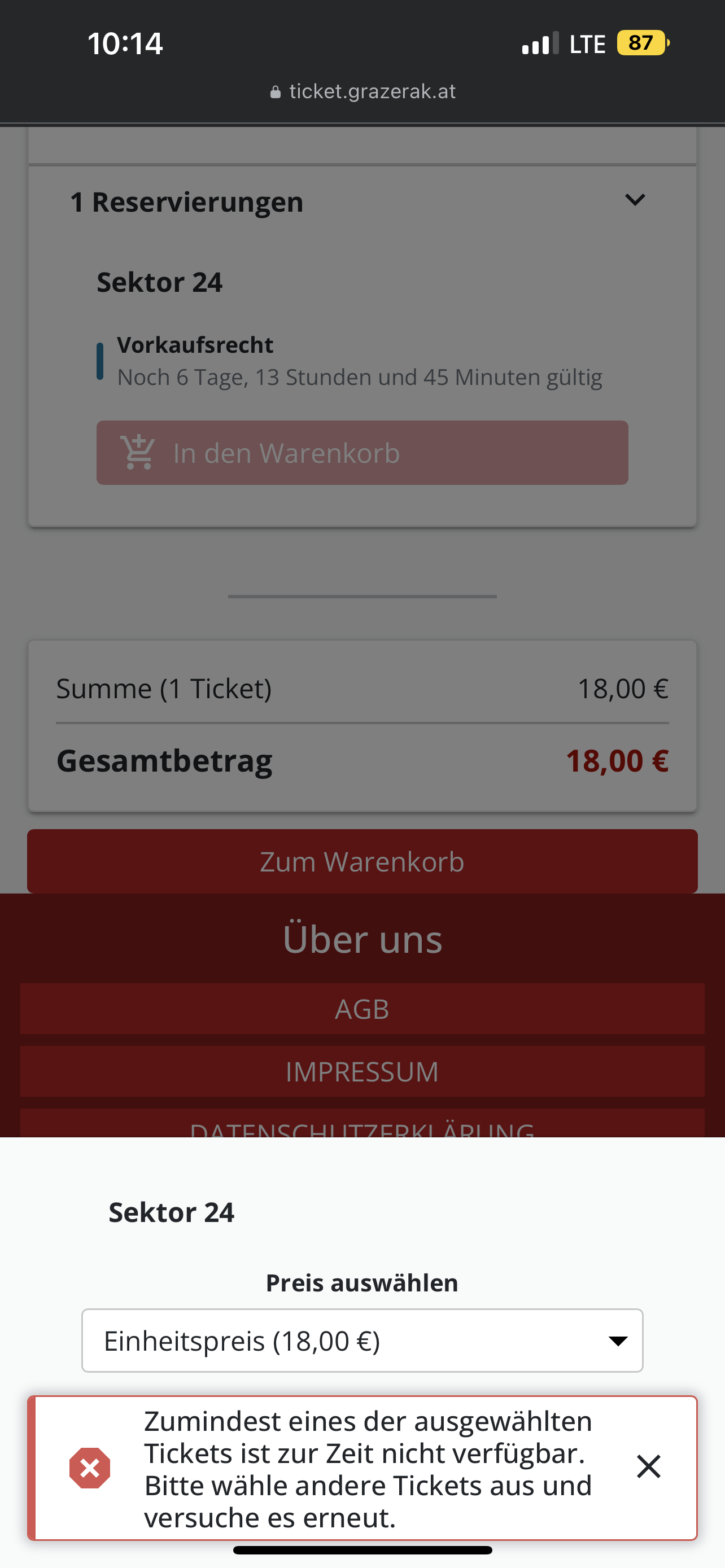This screenshot has width=725, height=1568.
Task: Open the AGB link
Action: click(x=362, y=1009)
